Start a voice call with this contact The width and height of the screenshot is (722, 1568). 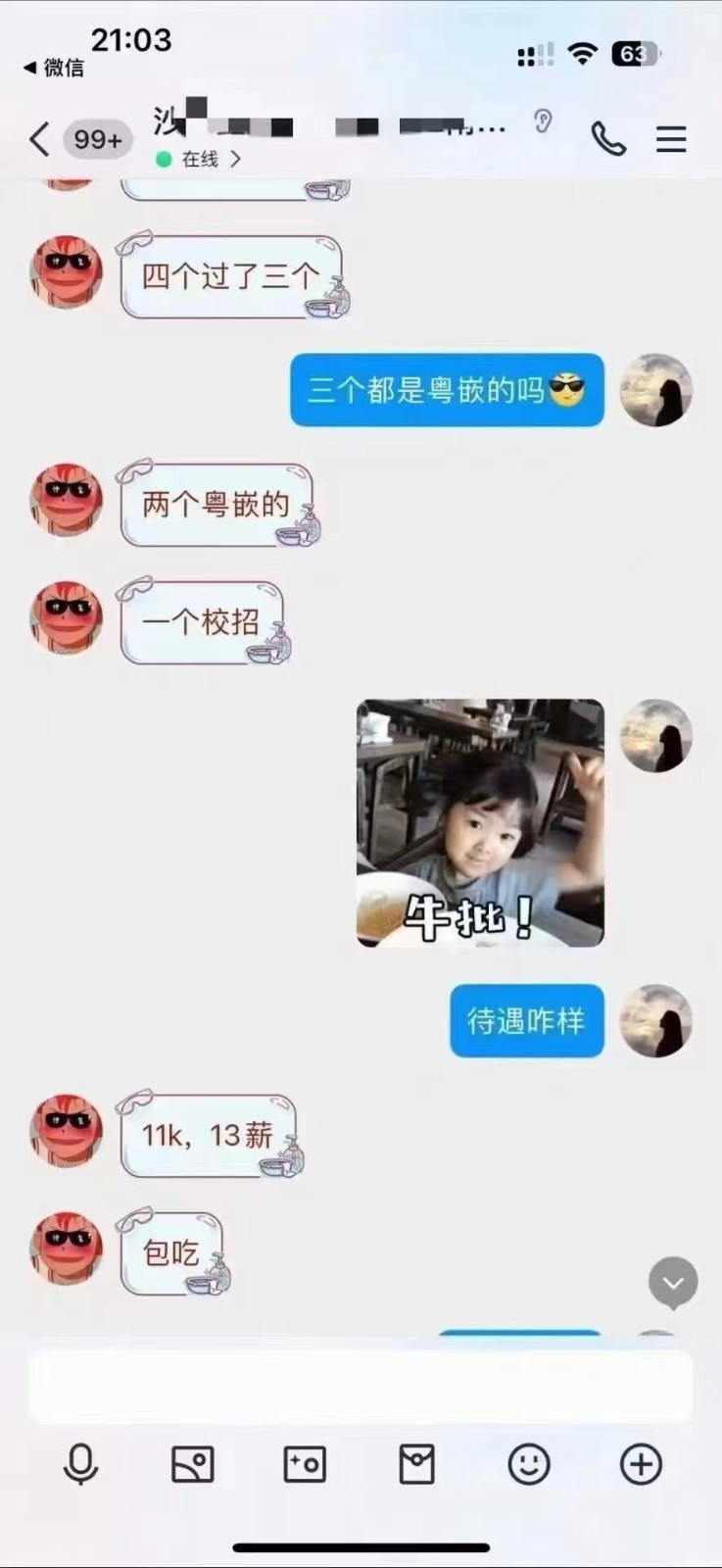pyautogui.click(x=608, y=139)
